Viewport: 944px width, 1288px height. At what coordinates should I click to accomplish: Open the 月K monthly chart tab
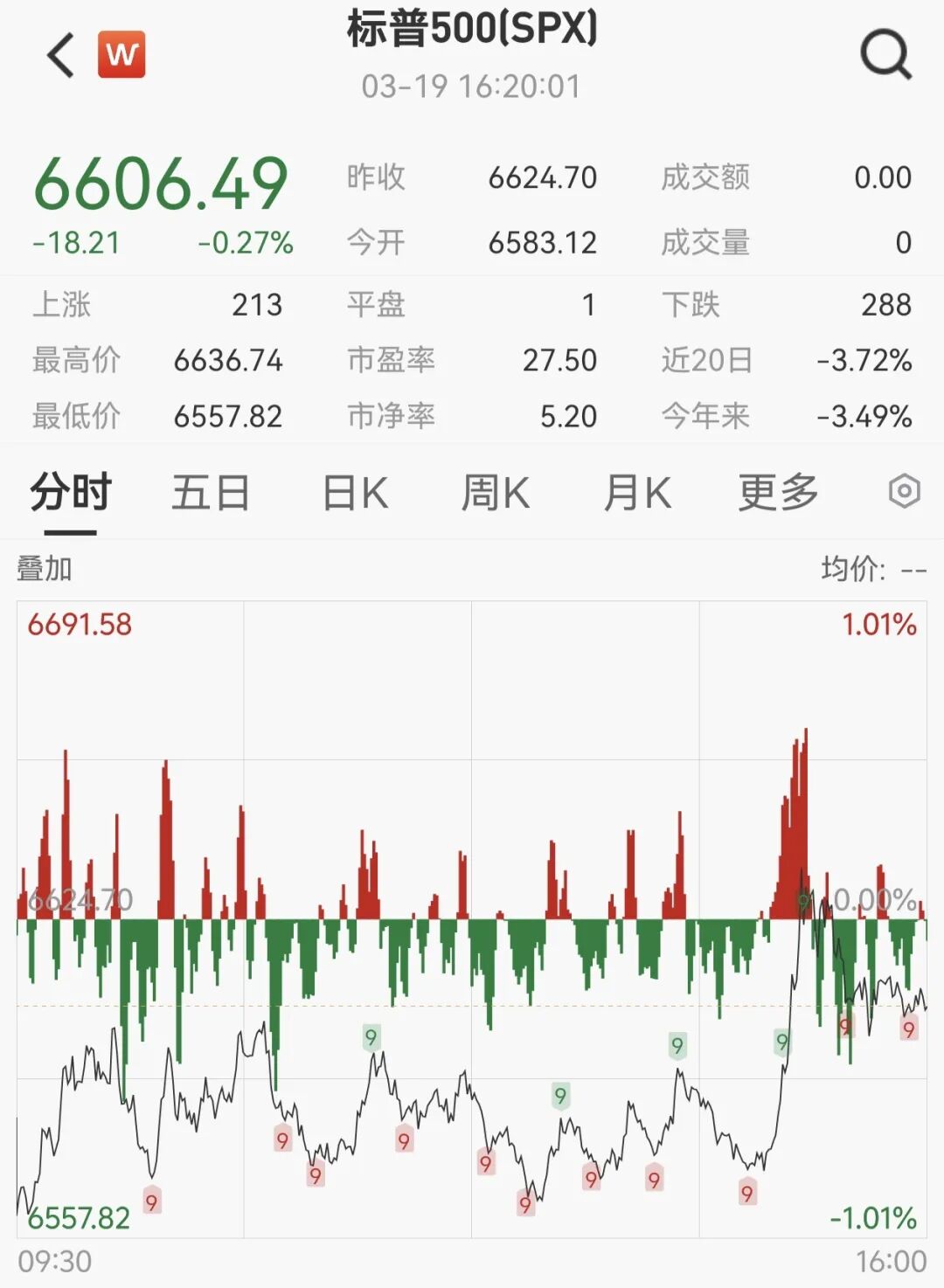(639, 492)
